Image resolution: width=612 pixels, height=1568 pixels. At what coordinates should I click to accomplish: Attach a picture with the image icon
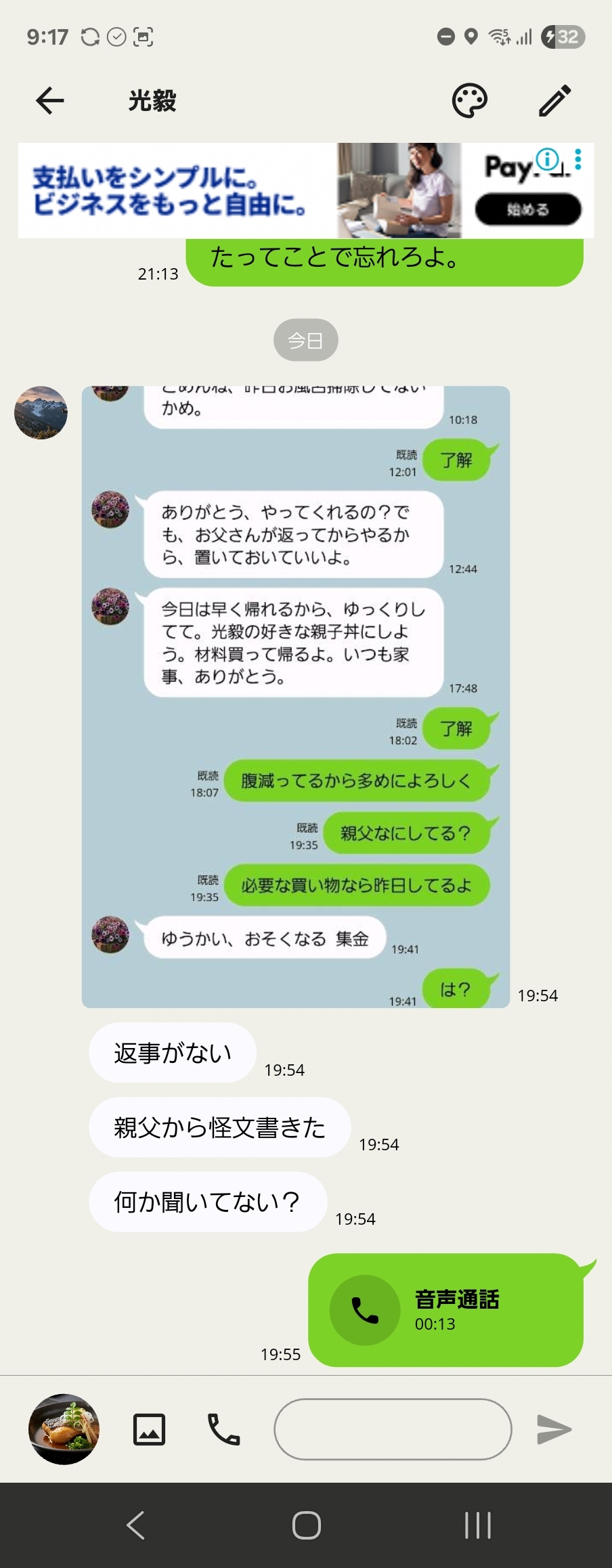149,1429
